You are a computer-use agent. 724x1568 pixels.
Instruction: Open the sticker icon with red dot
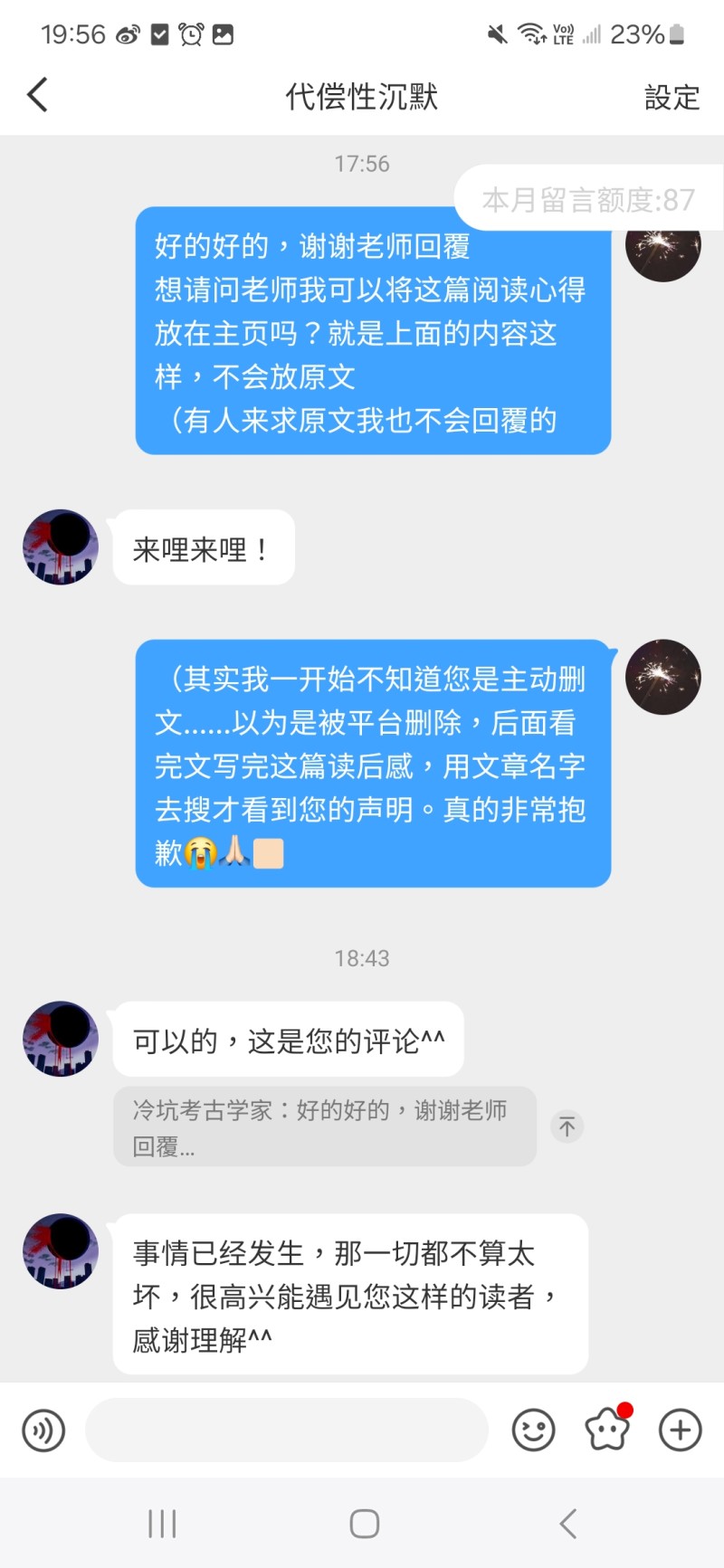click(x=607, y=1429)
